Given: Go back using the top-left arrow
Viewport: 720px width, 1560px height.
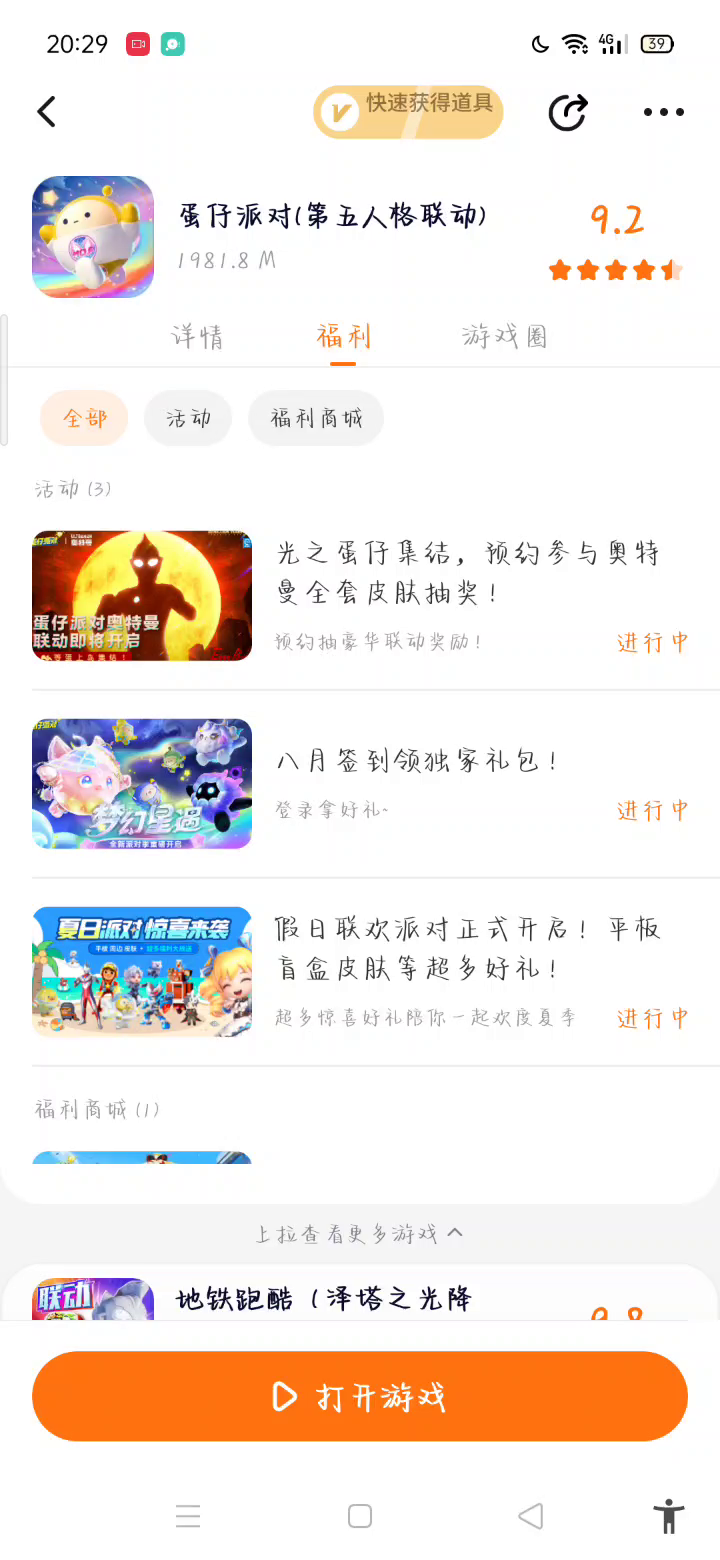Looking at the screenshot, I should [x=46, y=112].
